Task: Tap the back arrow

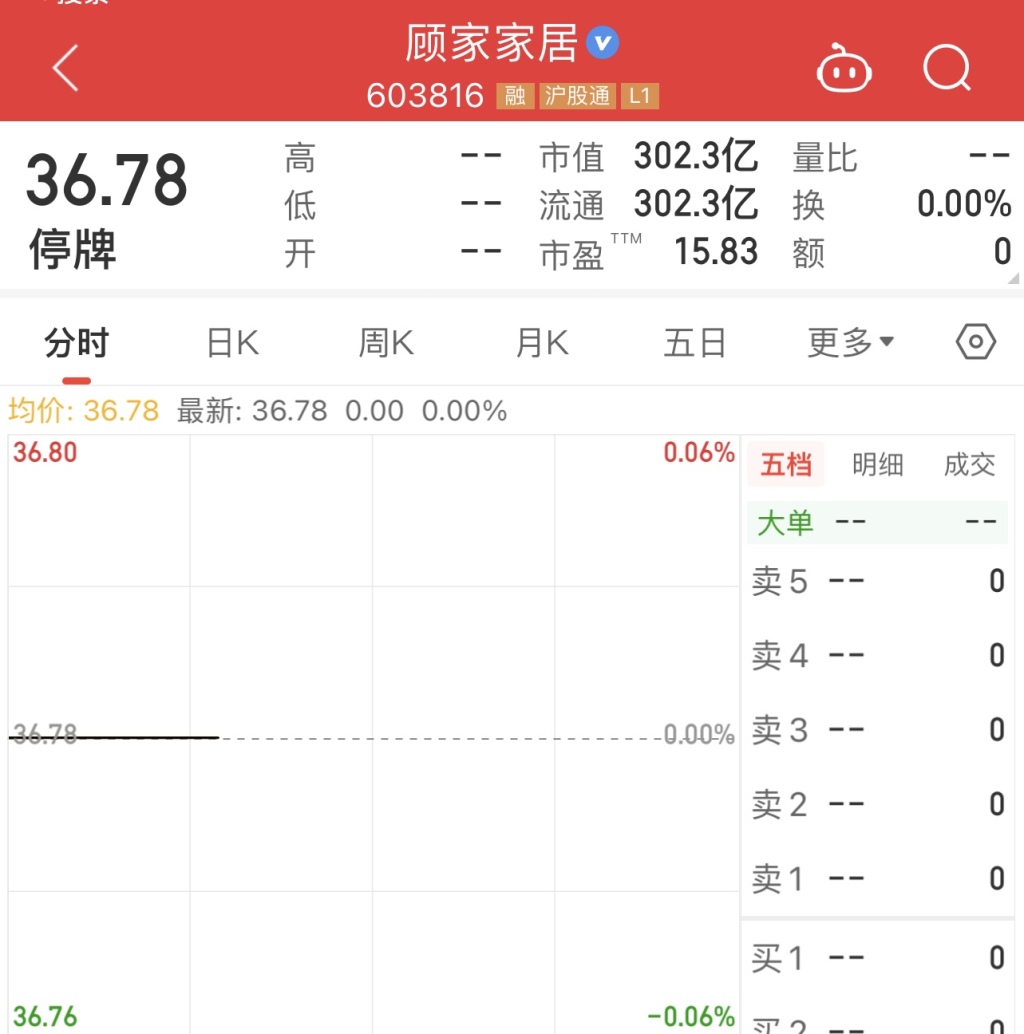Action: [64, 69]
